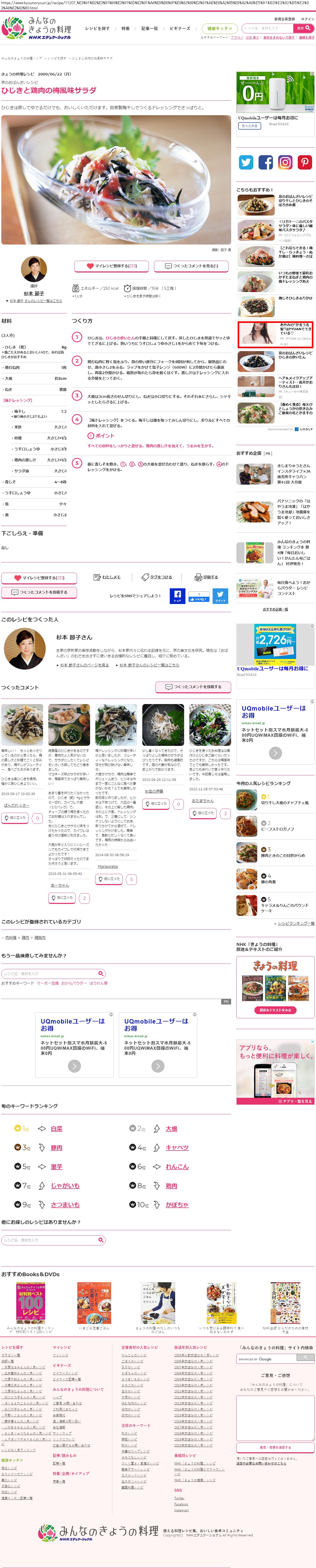Viewport: 316px width, 1568px height.
Task: Tweet this recipe
Action: [220, 596]
